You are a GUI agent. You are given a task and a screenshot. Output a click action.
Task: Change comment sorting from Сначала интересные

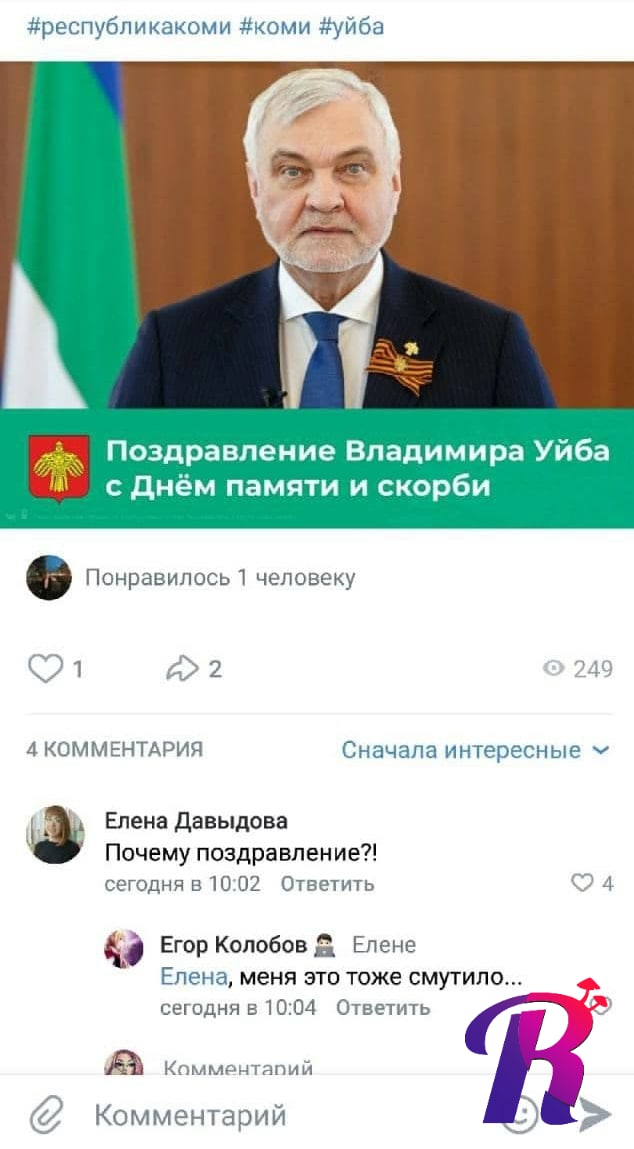point(475,749)
